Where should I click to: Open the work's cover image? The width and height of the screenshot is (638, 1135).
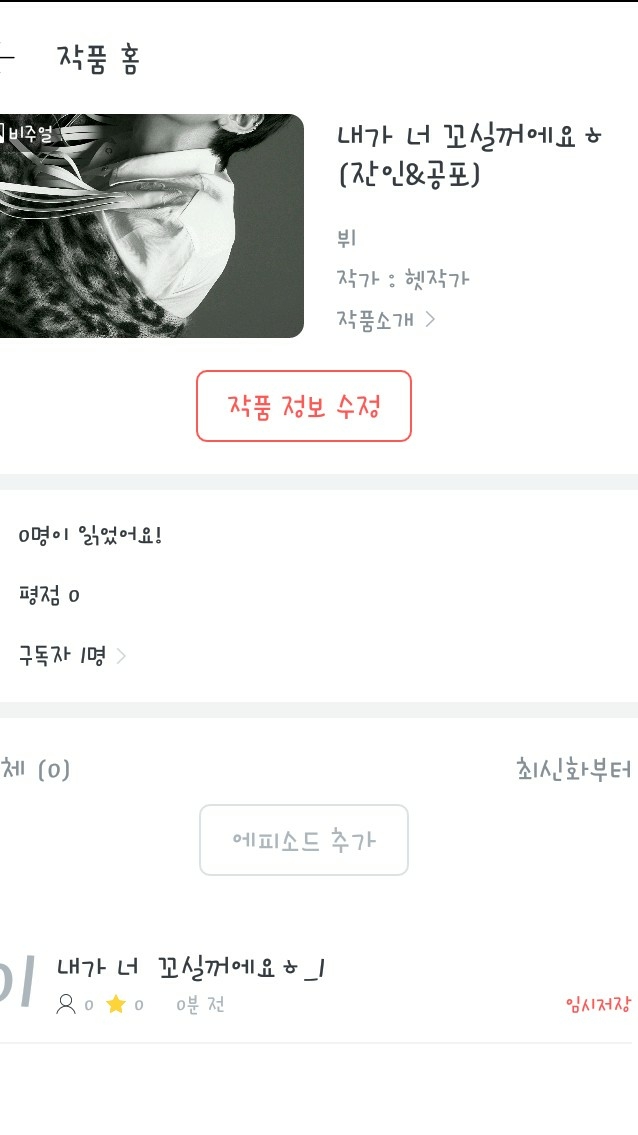click(x=151, y=226)
